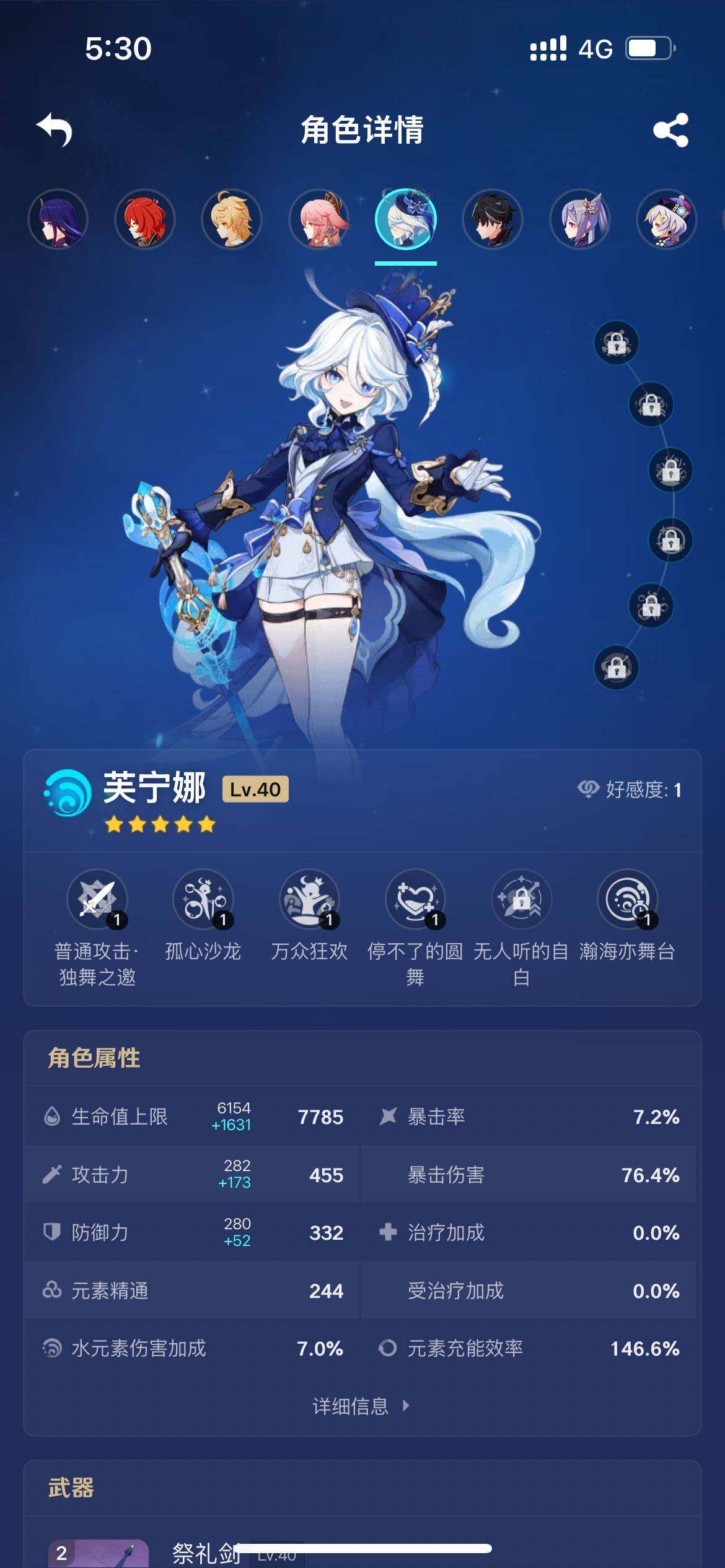Select the blonde Traveler avatar
Screen dimensions: 725x1568
point(232,219)
